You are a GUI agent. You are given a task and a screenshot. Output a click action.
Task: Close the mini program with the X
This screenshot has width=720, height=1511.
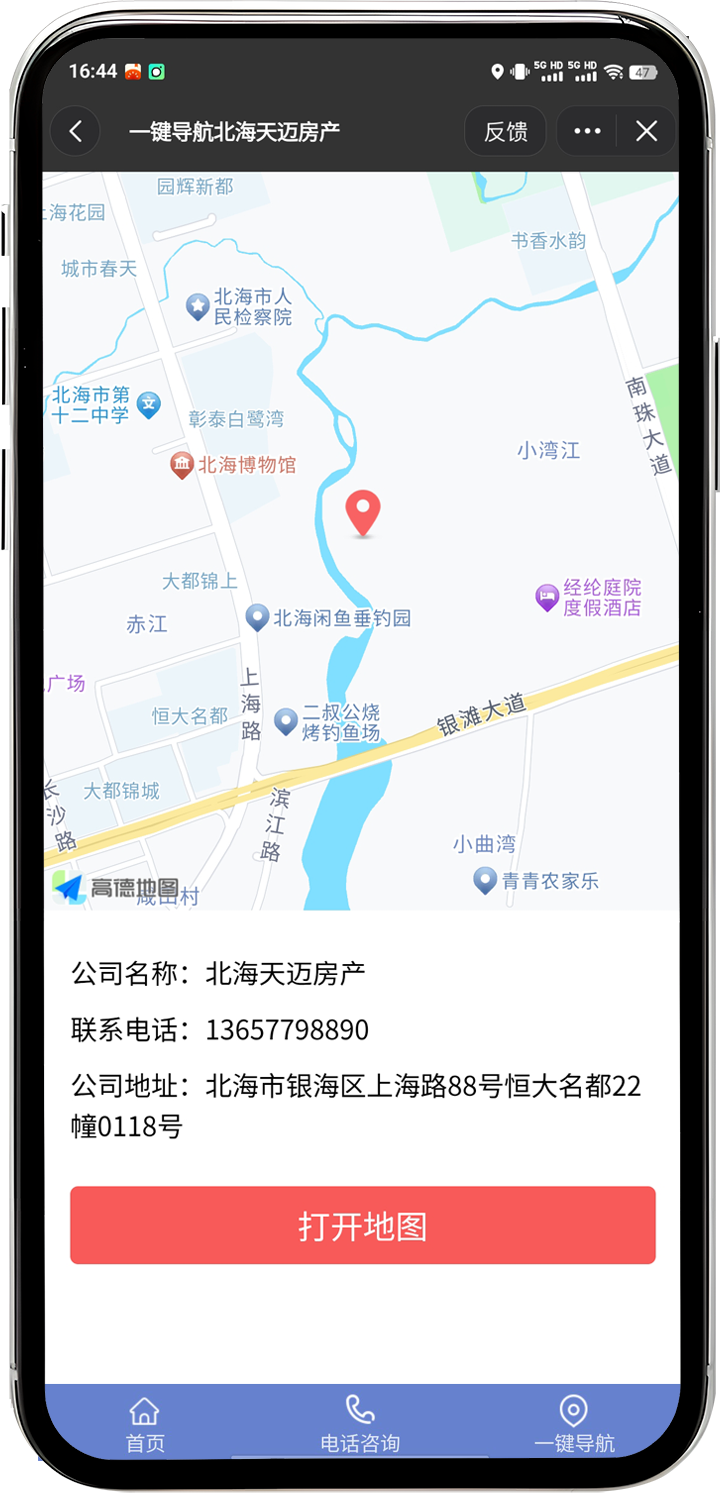click(x=647, y=131)
